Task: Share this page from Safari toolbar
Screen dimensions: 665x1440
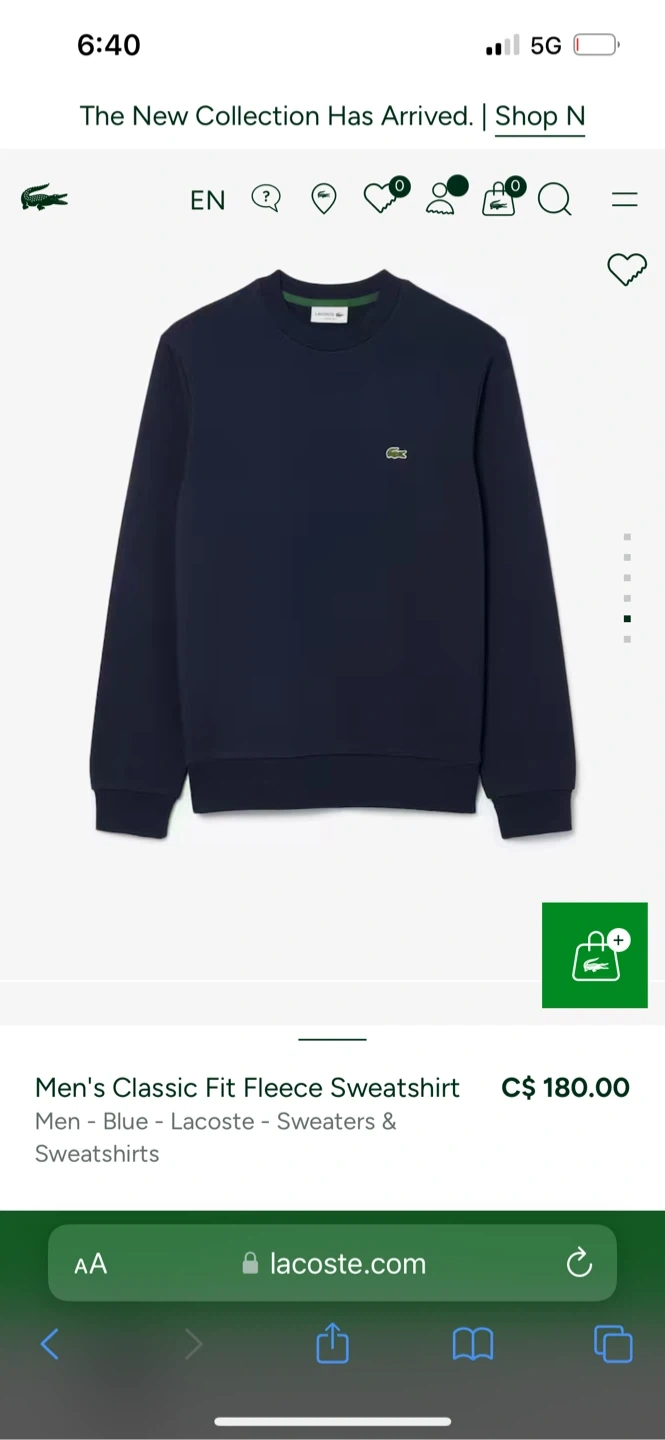Action: click(x=332, y=1344)
